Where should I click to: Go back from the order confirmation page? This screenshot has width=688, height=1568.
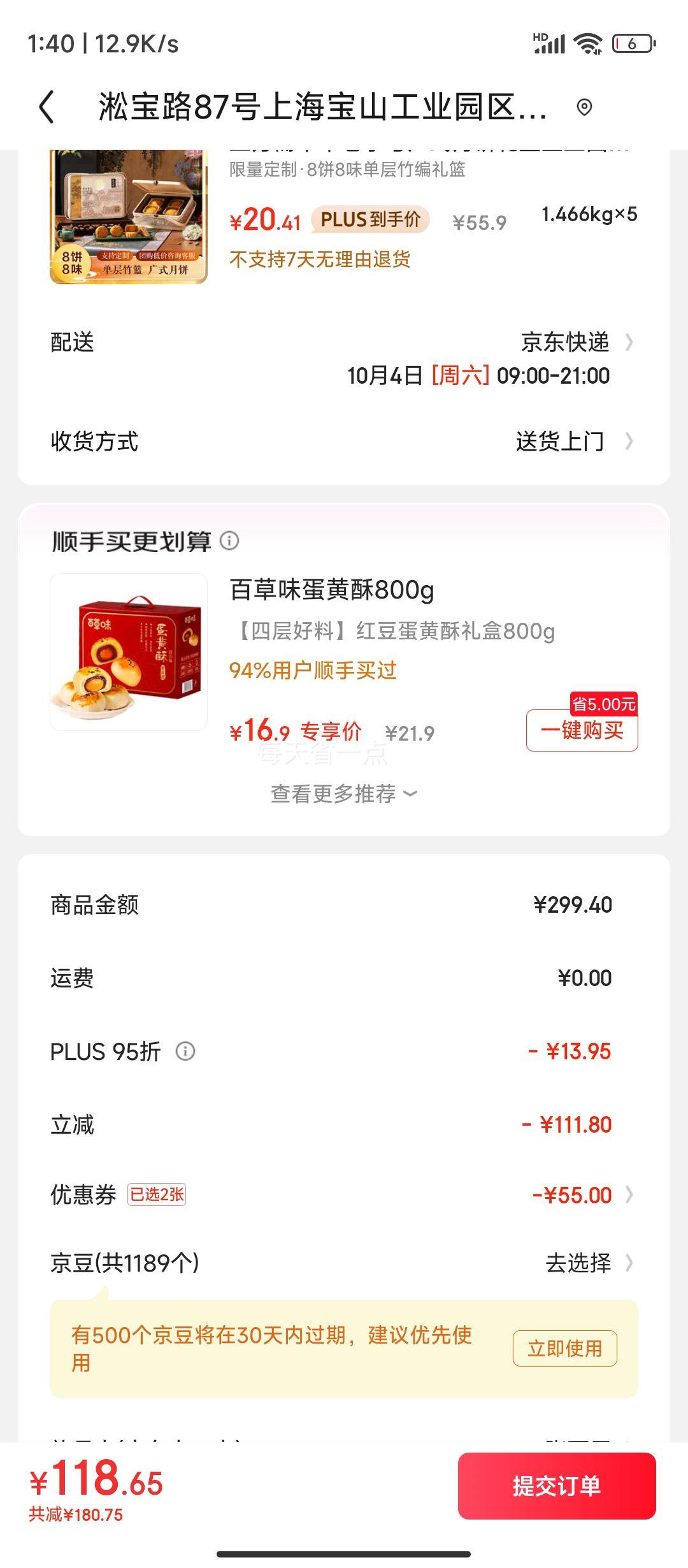[47, 106]
